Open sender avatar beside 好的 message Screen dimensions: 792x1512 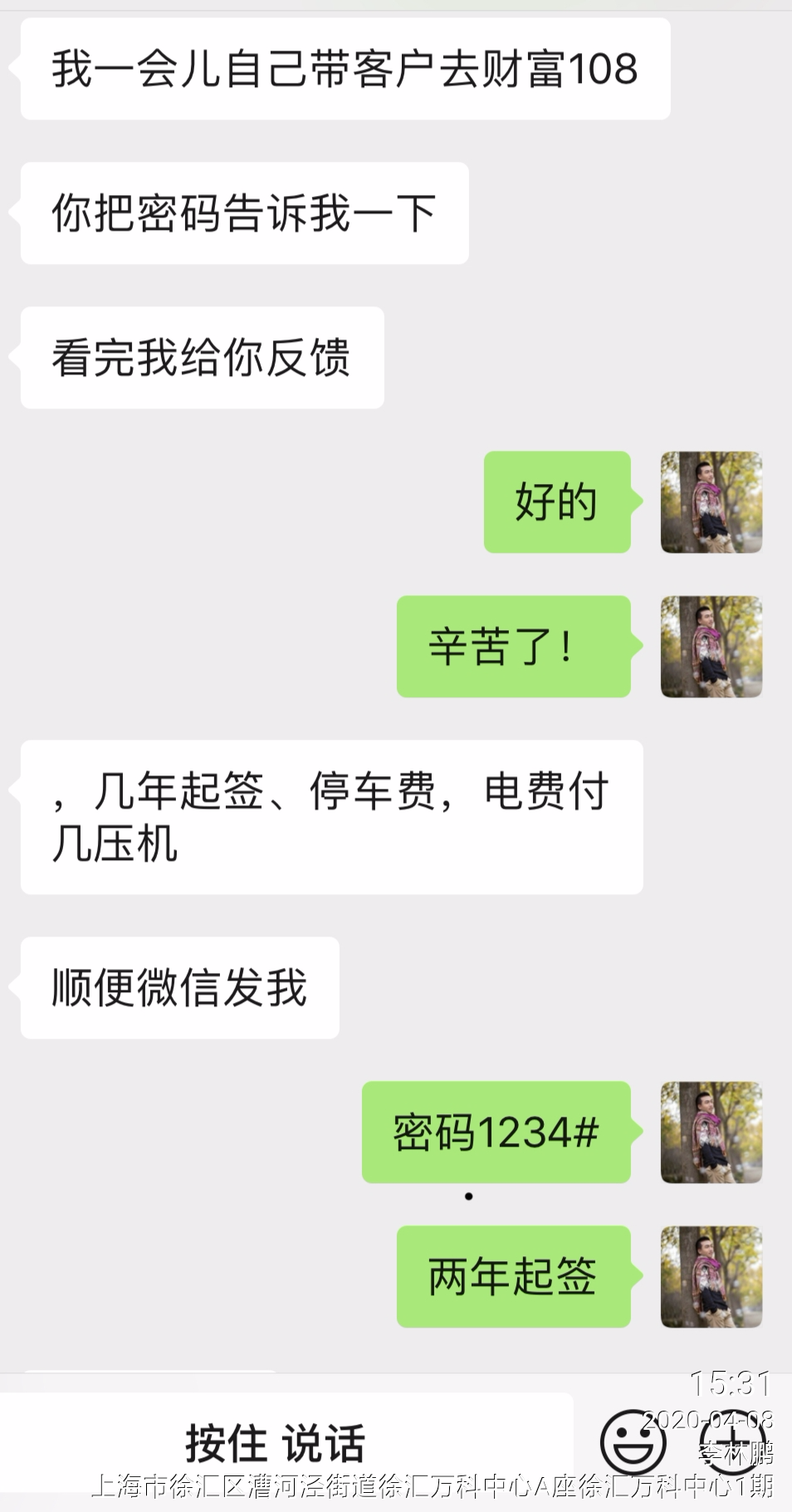pyautogui.click(x=711, y=502)
